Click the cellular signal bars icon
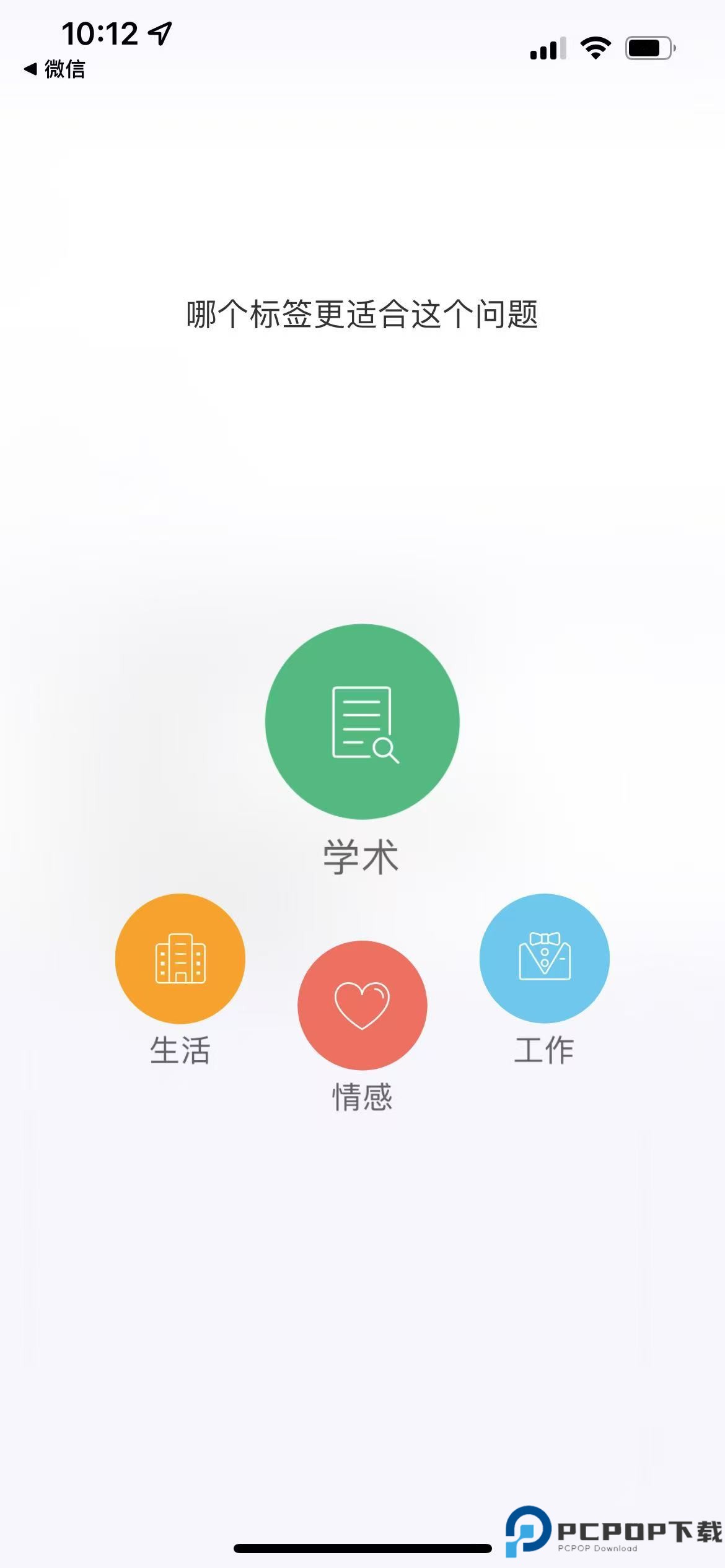This screenshot has height=1568, width=725. (548, 46)
